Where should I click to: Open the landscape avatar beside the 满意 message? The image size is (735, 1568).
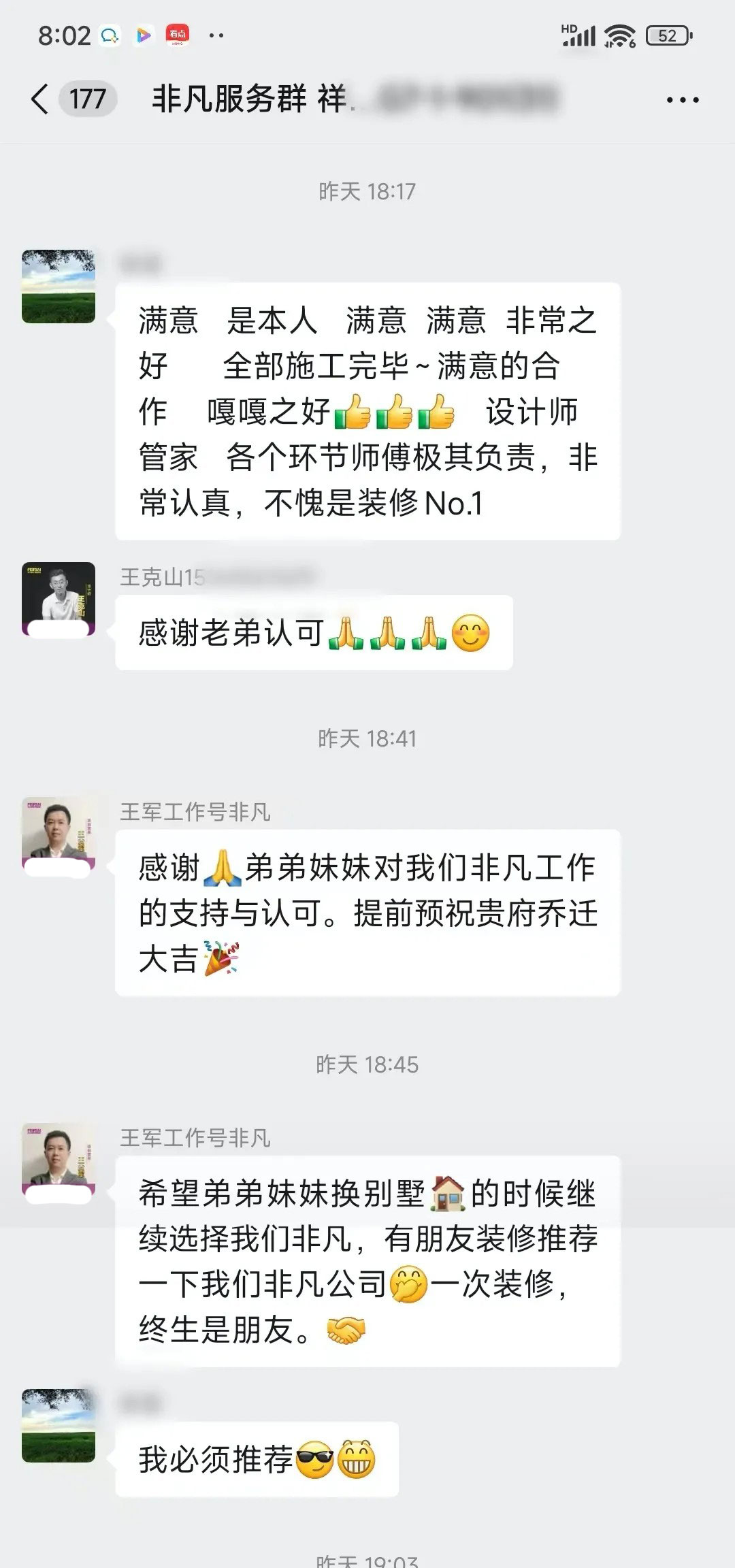tap(59, 287)
